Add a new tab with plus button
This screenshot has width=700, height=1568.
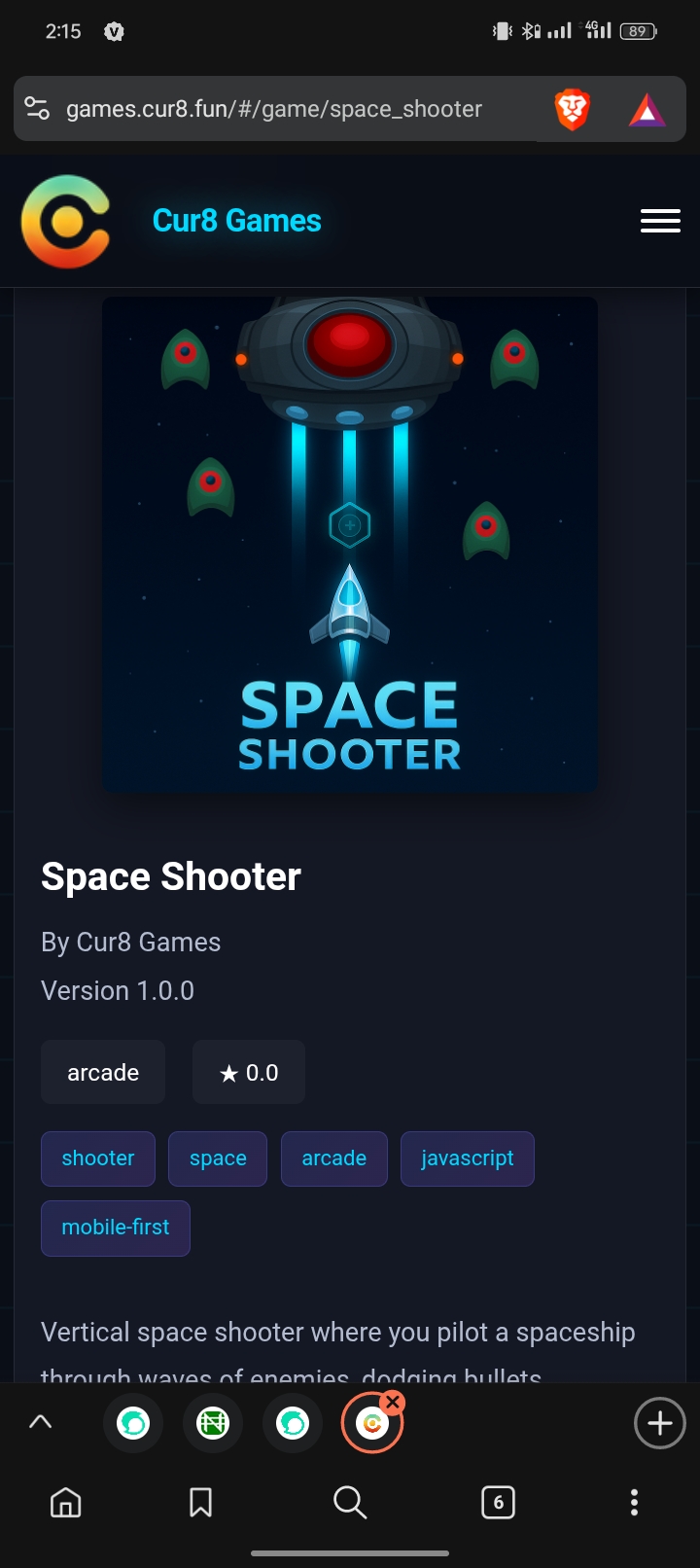(x=660, y=1423)
